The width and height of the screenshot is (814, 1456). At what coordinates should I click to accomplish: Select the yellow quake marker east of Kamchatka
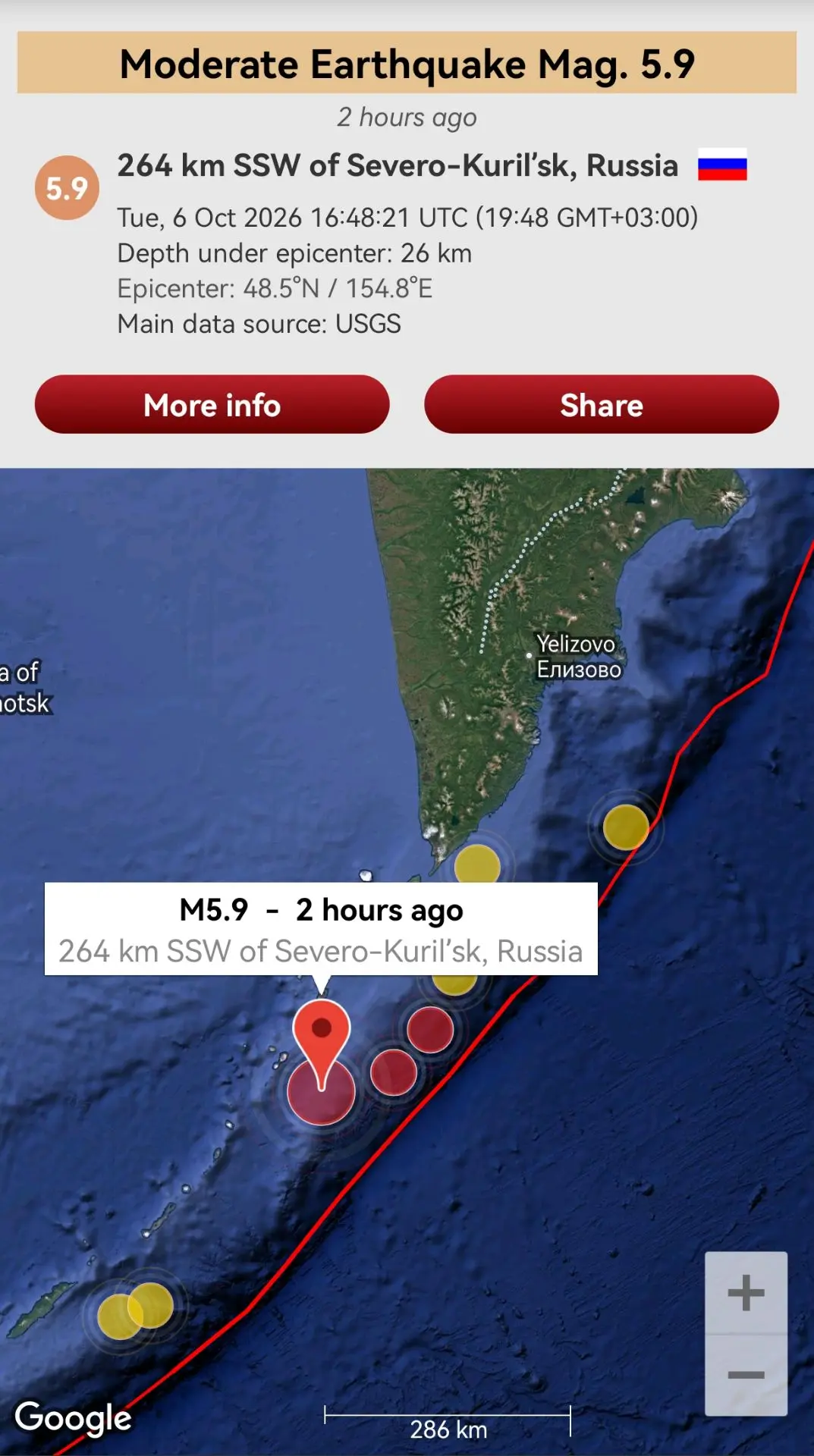tap(626, 827)
